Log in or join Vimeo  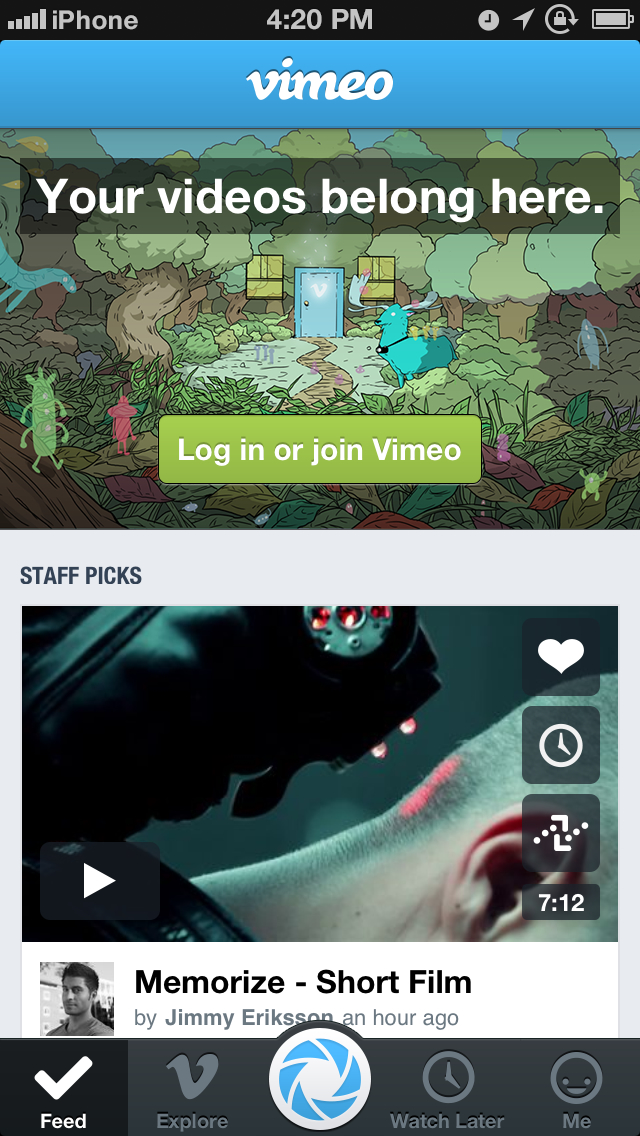[320, 450]
